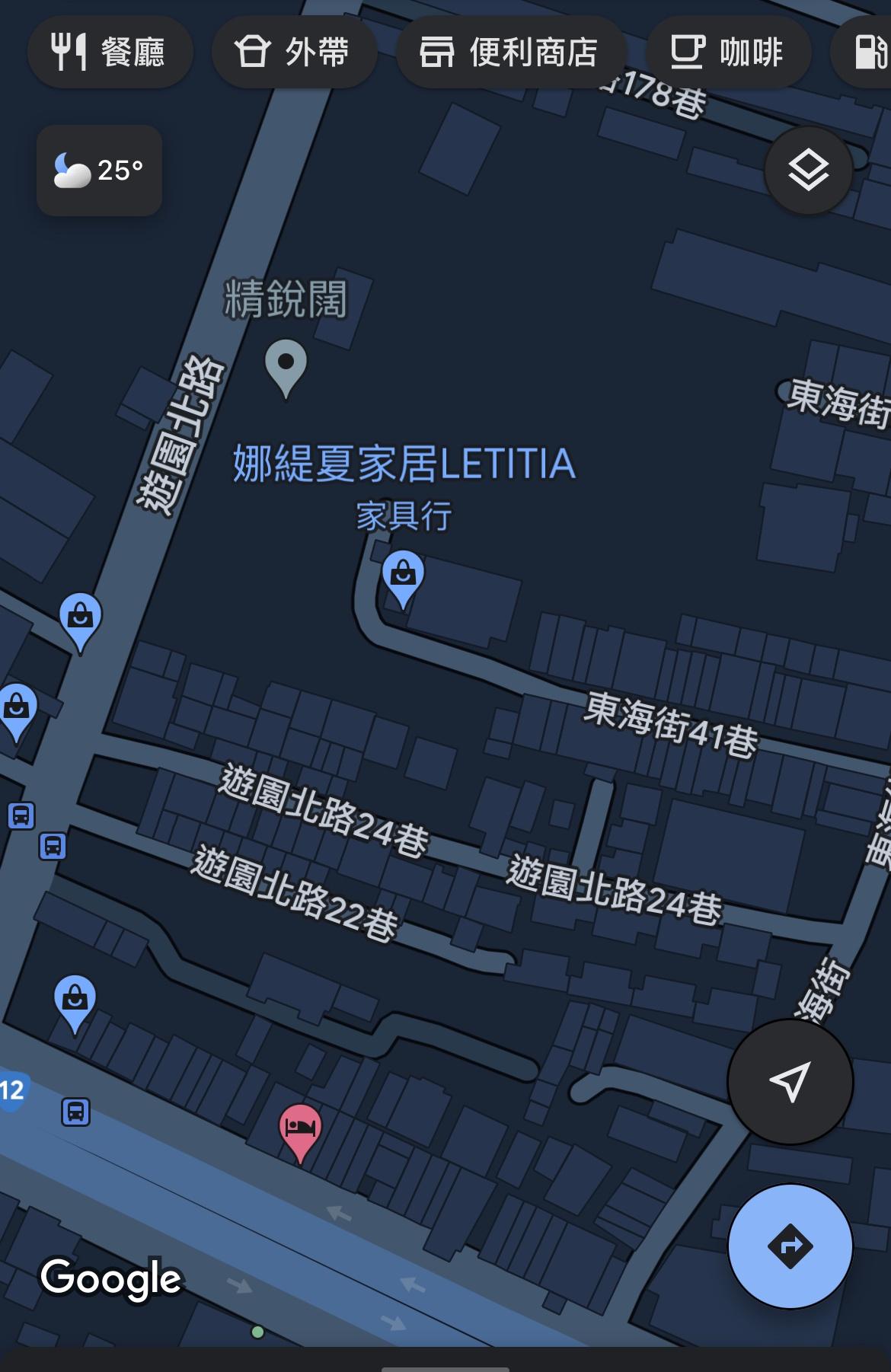The height and width of the screenshot is (1372, 891).
Task: Open 娜緹夏家居LETITIA furniture store marker
Action: [x=403, y=576]
